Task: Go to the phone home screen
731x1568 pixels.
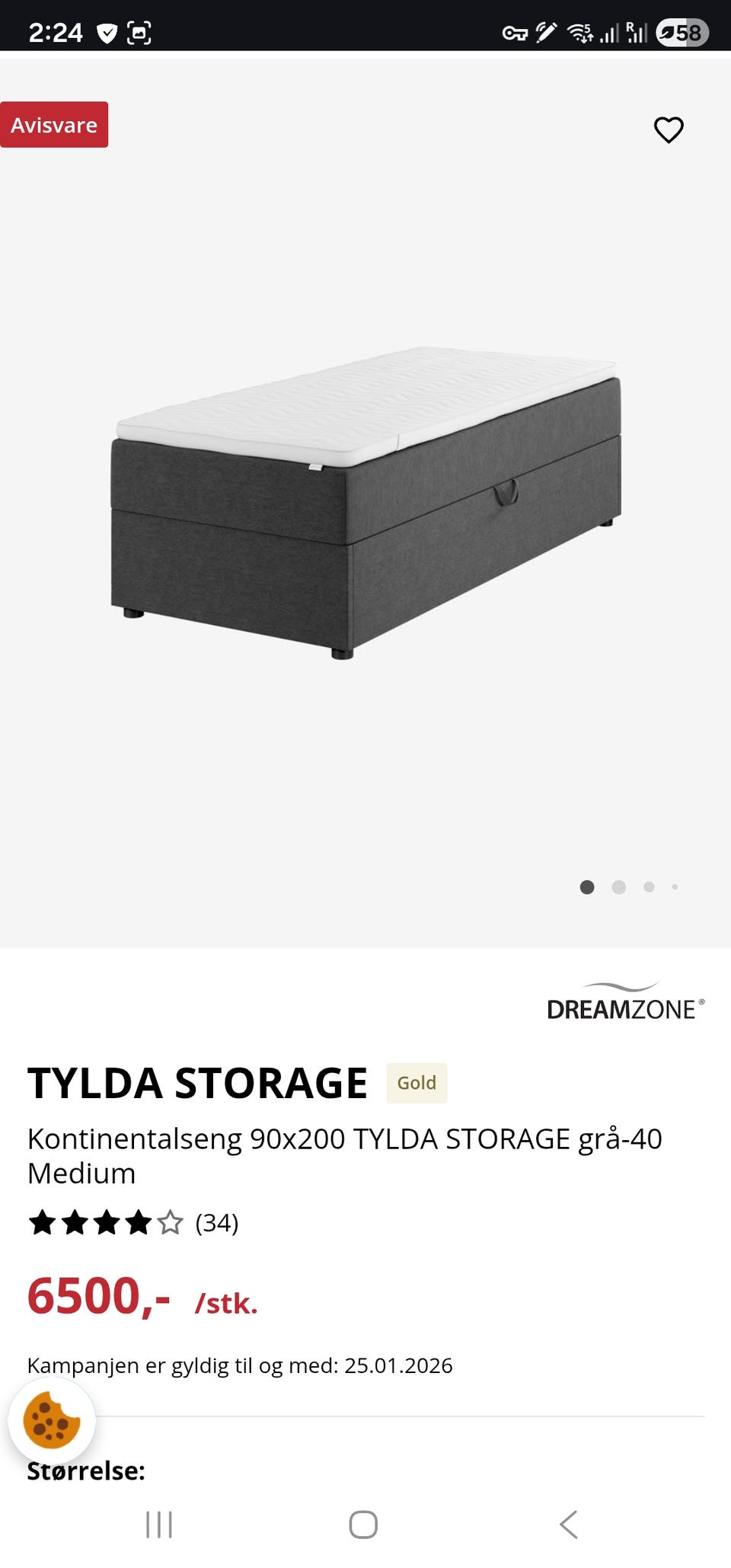Action: [363, 1525]
